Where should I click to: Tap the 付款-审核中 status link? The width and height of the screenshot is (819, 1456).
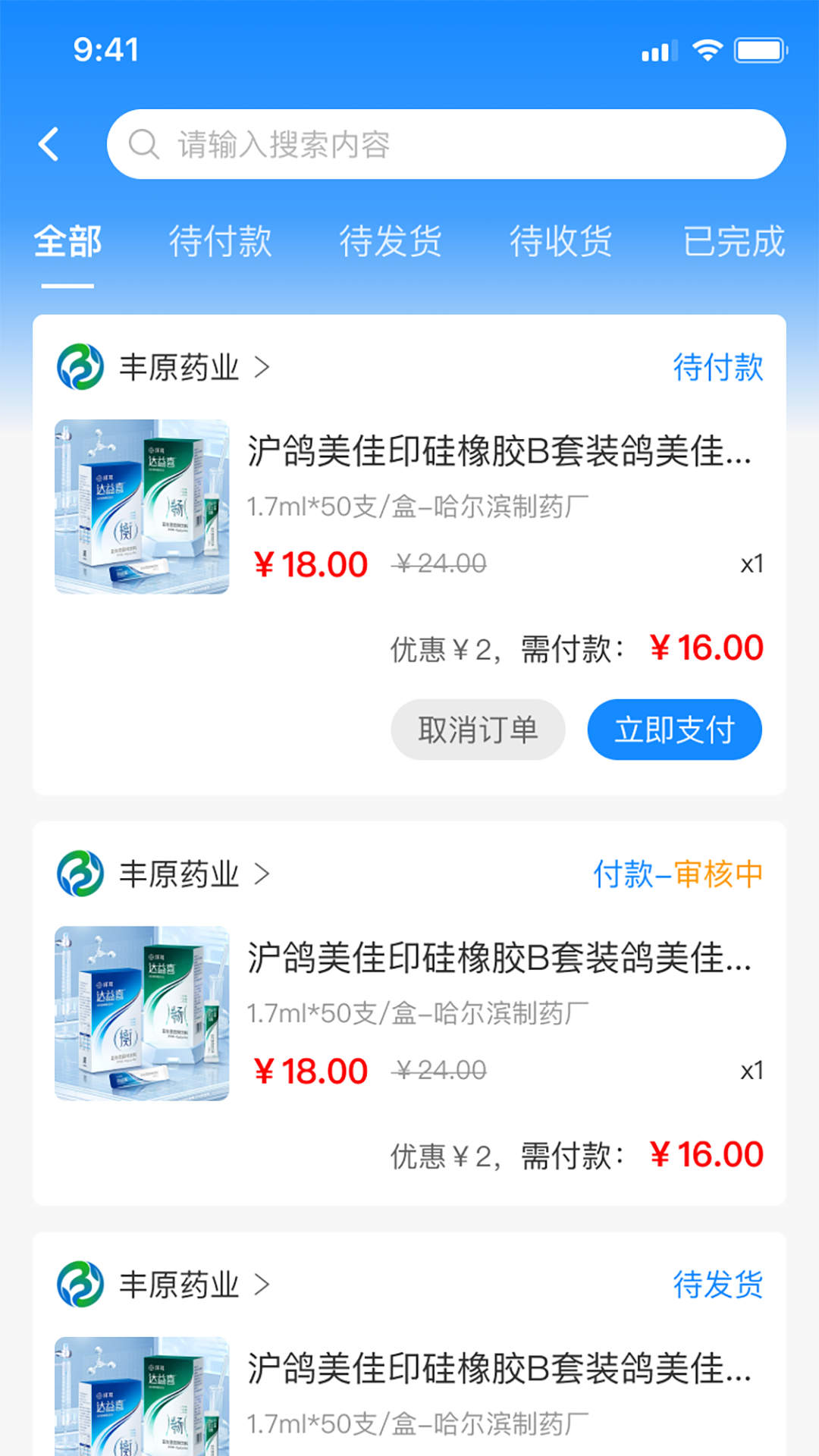tap(678, 874)
